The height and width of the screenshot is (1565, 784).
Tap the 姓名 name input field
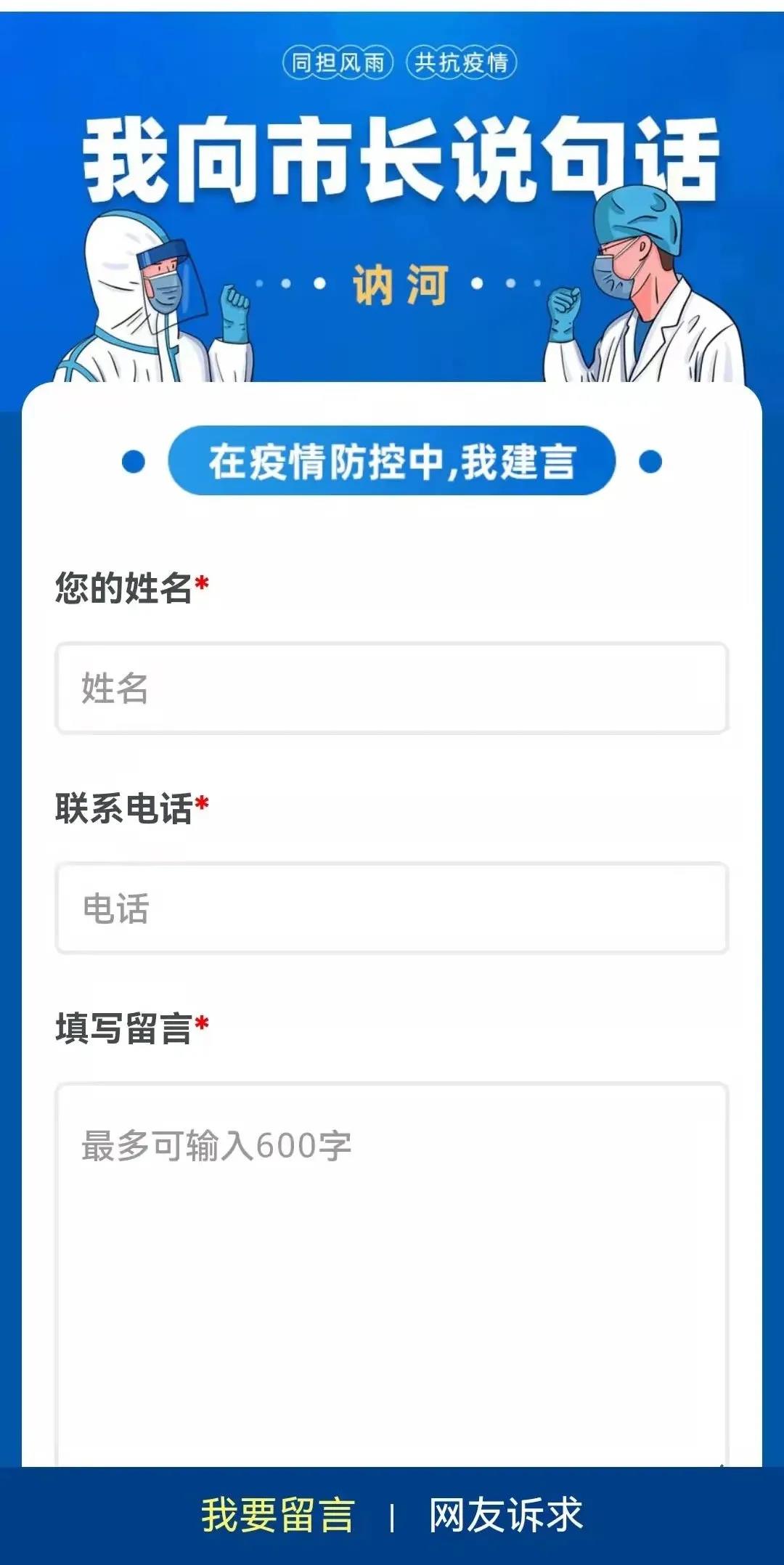(x=392, y=688)
